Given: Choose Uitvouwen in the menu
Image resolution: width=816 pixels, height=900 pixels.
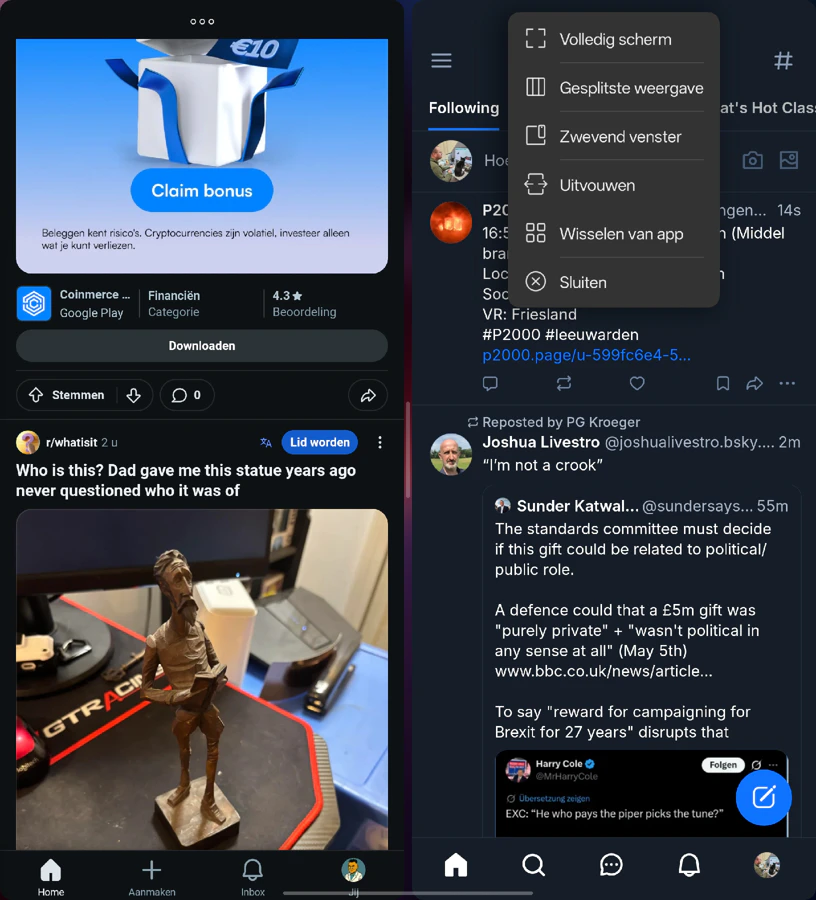Looking at the screenshot, I should pos(613,185).
